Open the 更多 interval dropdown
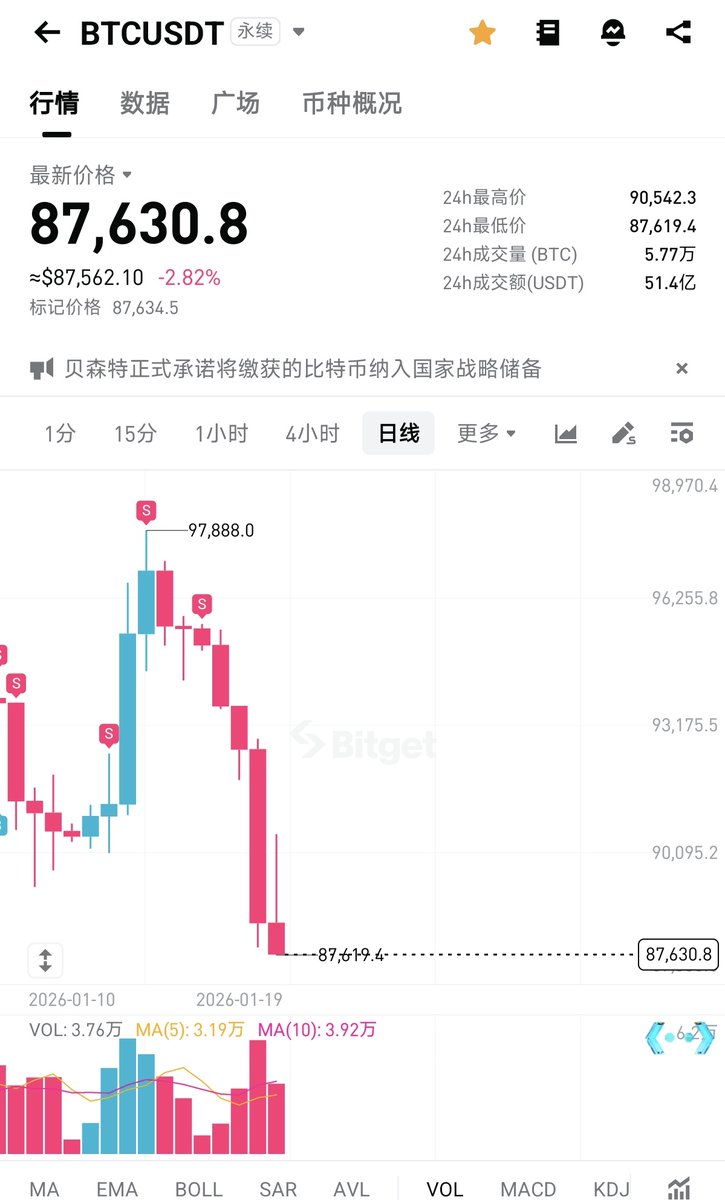This screenshot has width=725, height=1200. [486, 434]
